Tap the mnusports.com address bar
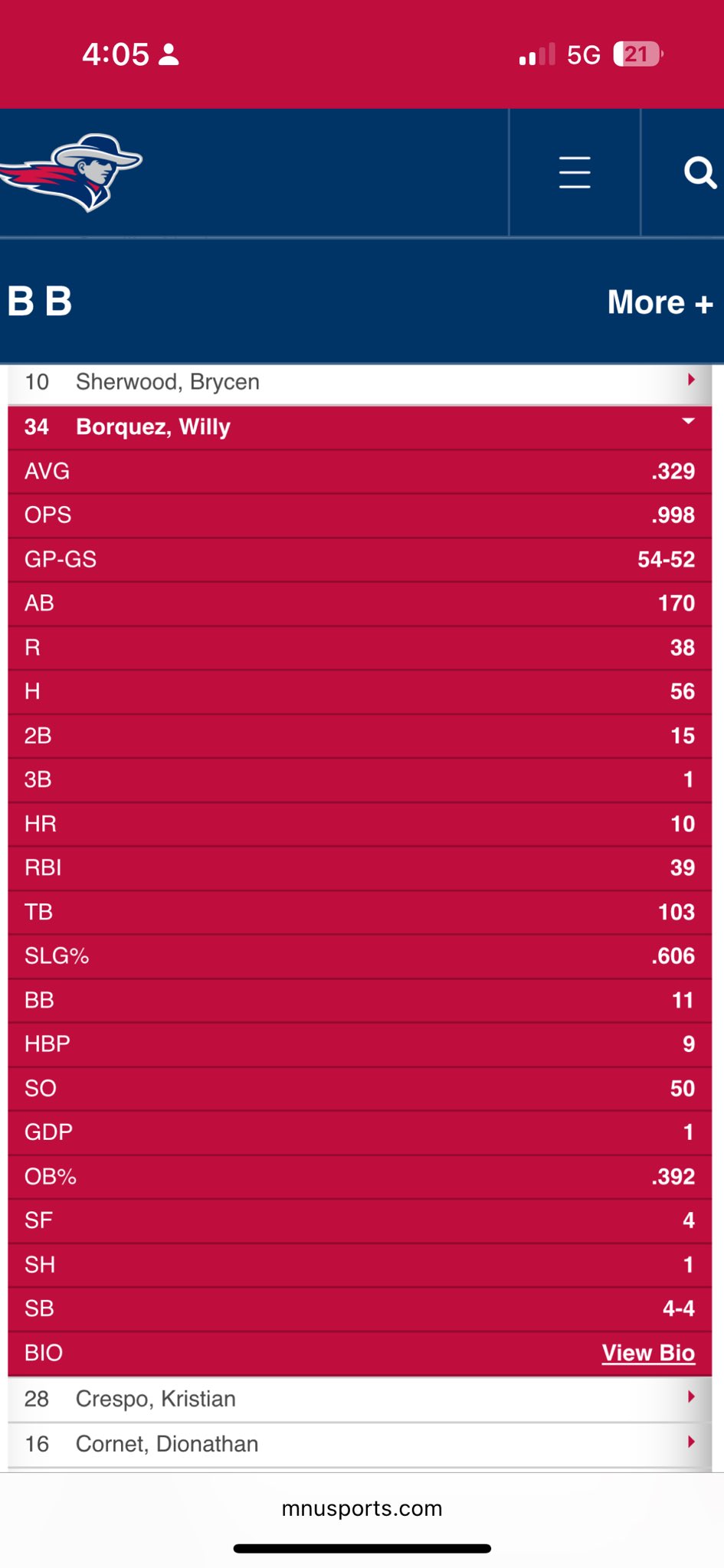This screenshot has height=1568, width=724. click(362, 1508)
